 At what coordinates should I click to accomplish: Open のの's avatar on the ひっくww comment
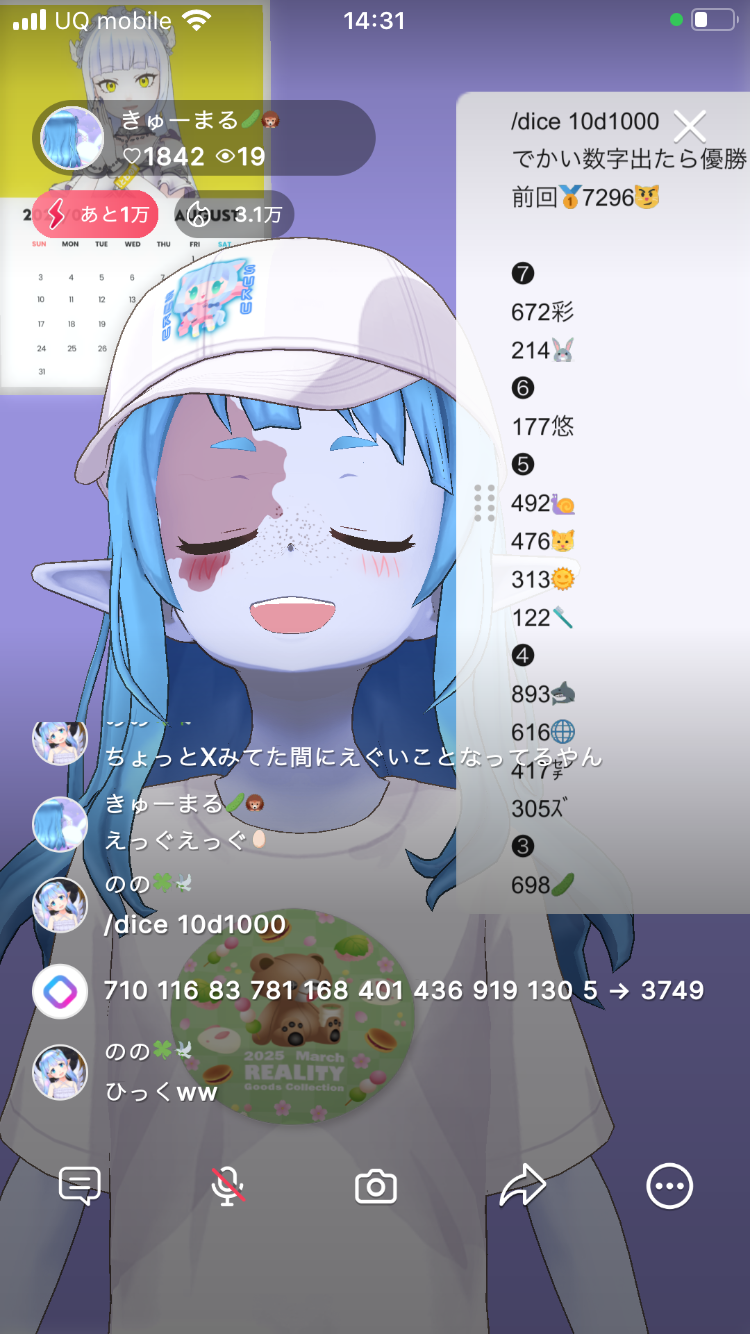[x=60, y=1072]
